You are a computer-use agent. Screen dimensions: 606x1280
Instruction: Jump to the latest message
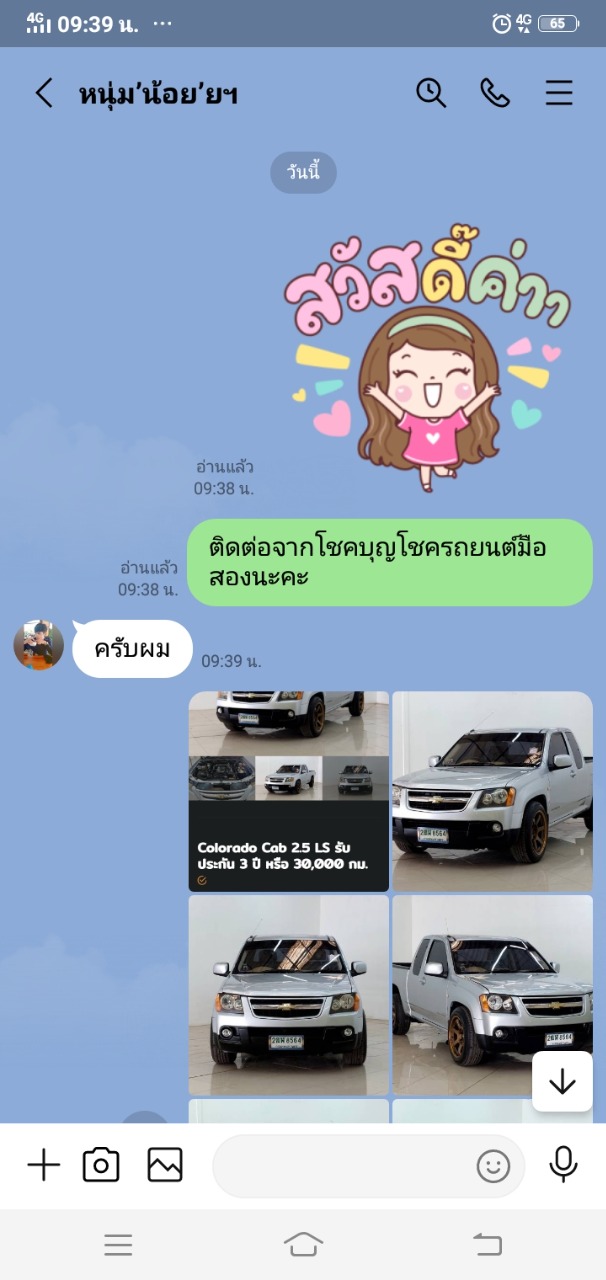coord(562,1082)
